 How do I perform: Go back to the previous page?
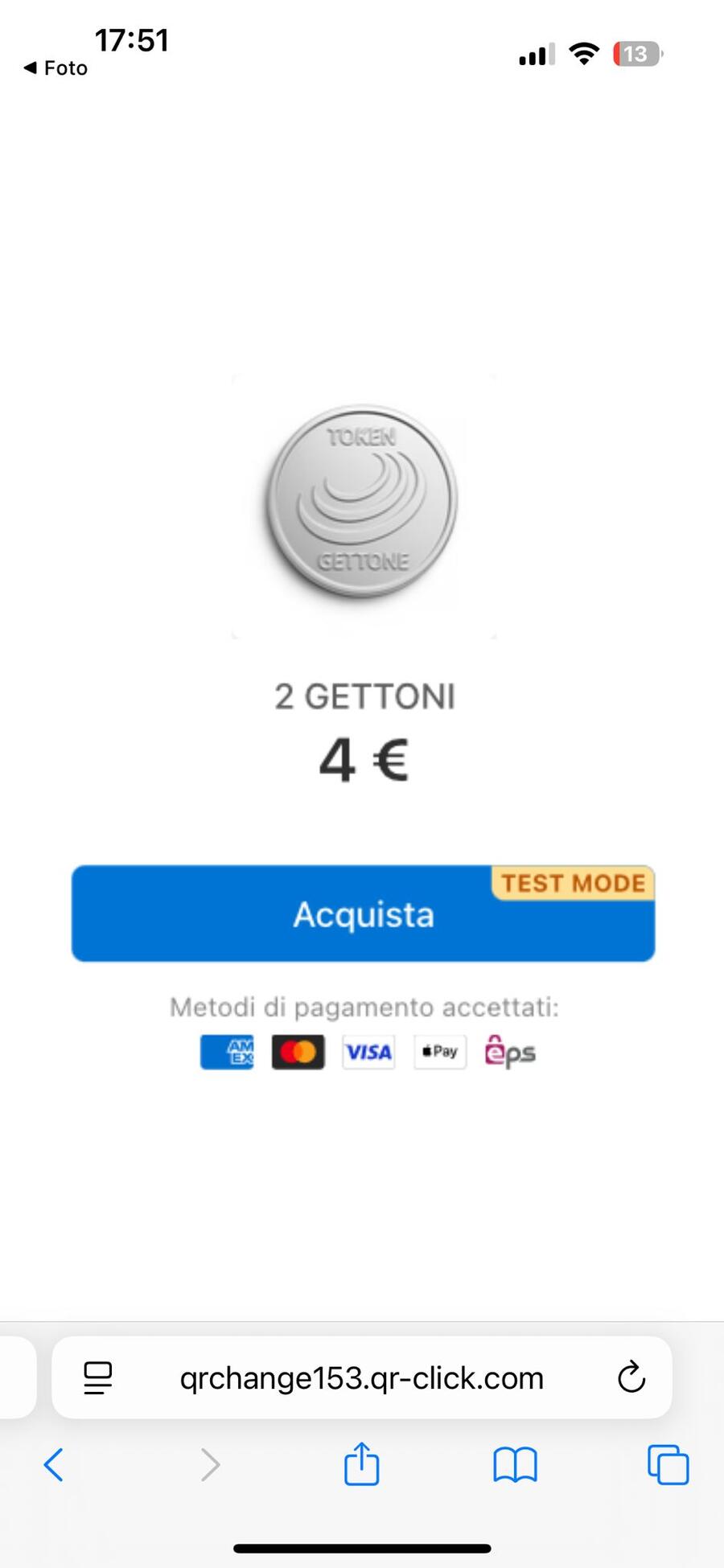pyautogui.click(x=54, y=1464)
